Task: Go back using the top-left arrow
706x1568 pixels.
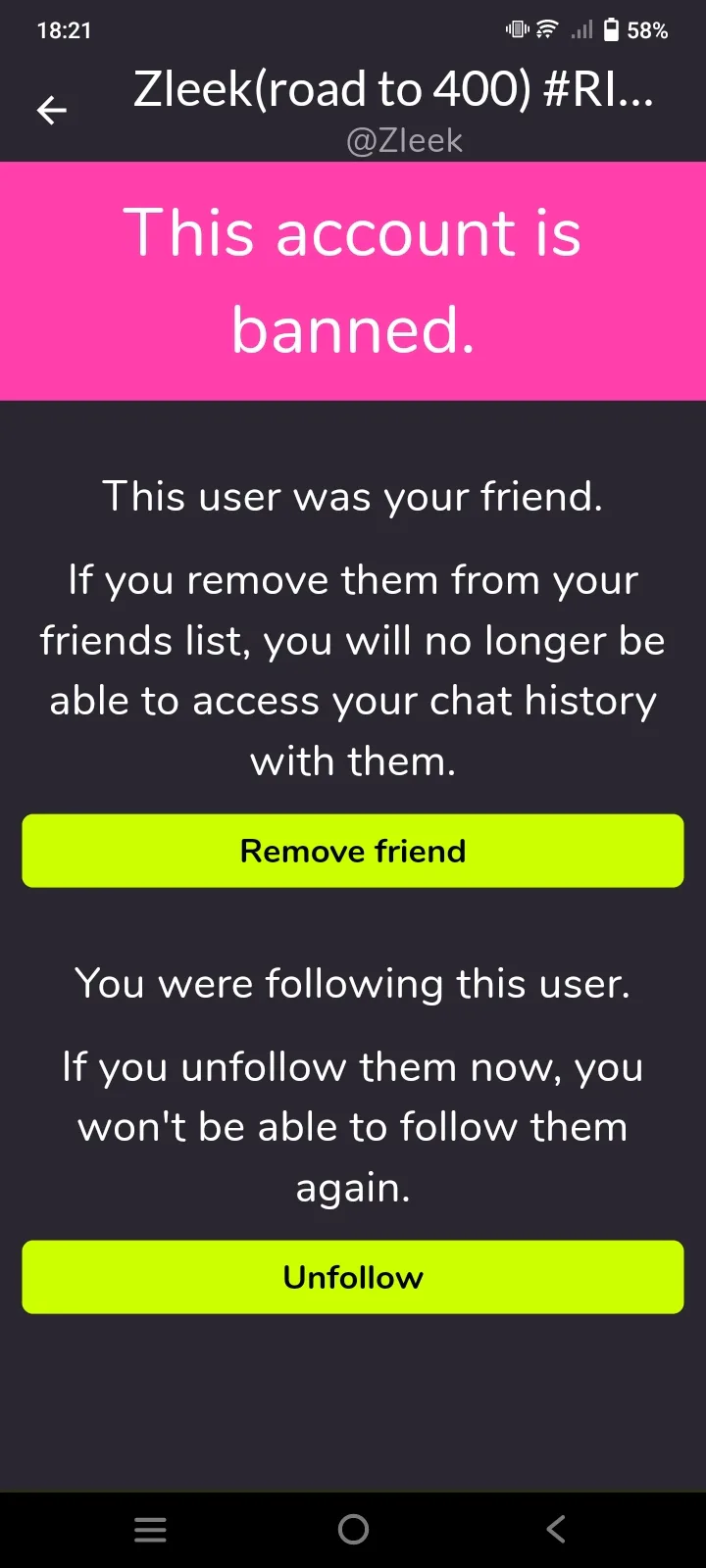Action: pyautogui.click(x=52, y=111)
